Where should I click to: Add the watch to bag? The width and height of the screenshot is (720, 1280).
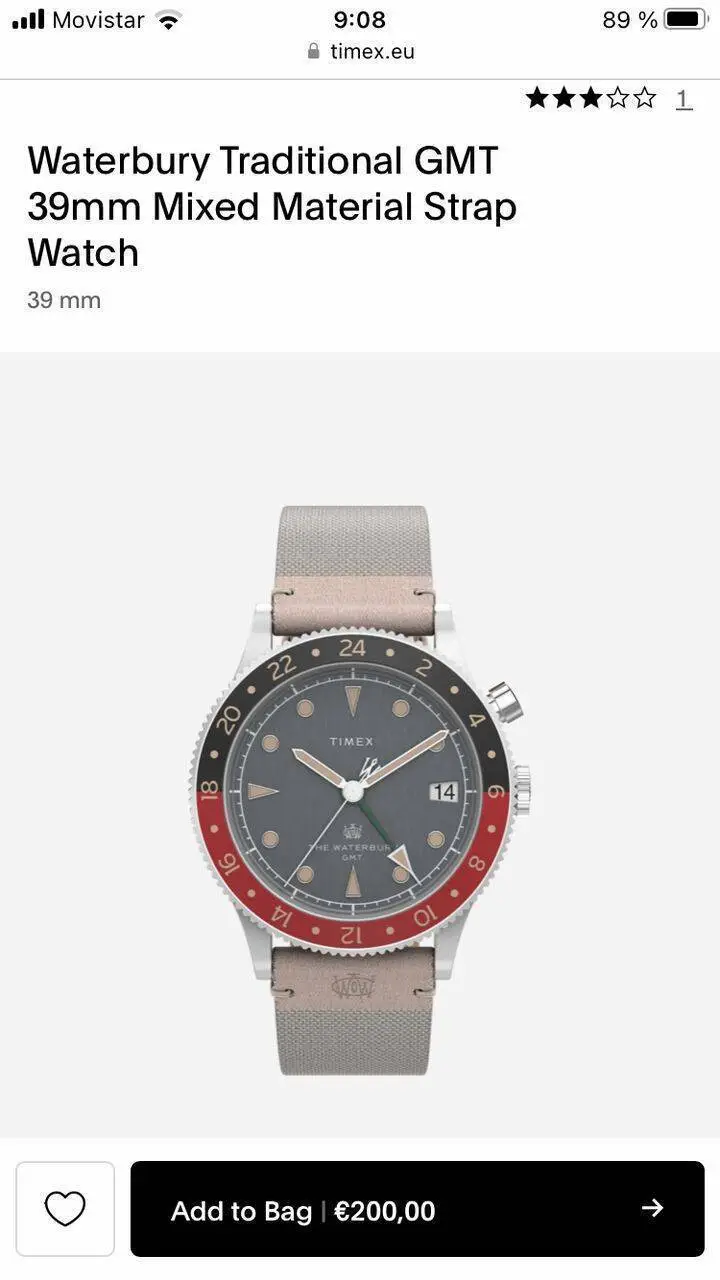(417, 1209)
